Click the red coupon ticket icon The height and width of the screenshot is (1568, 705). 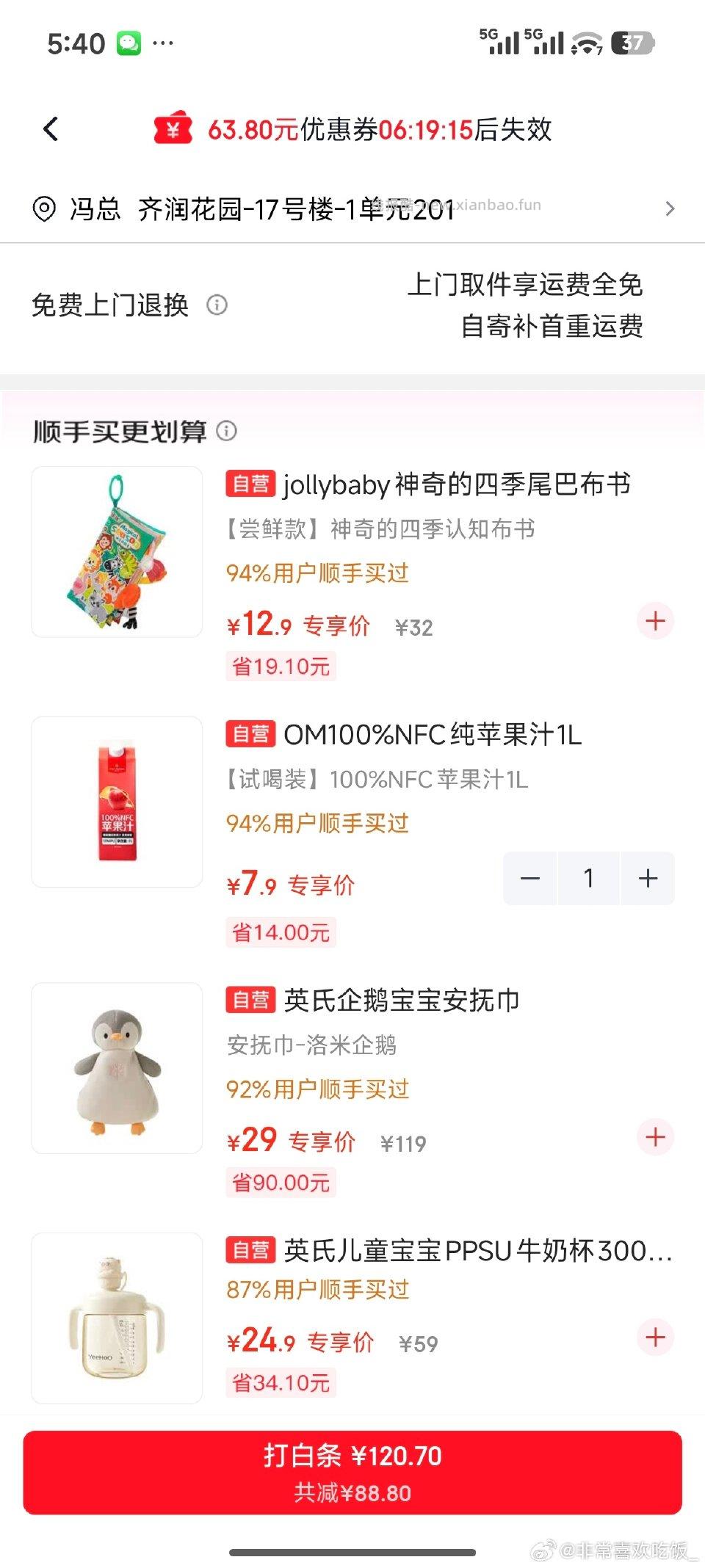173,129
